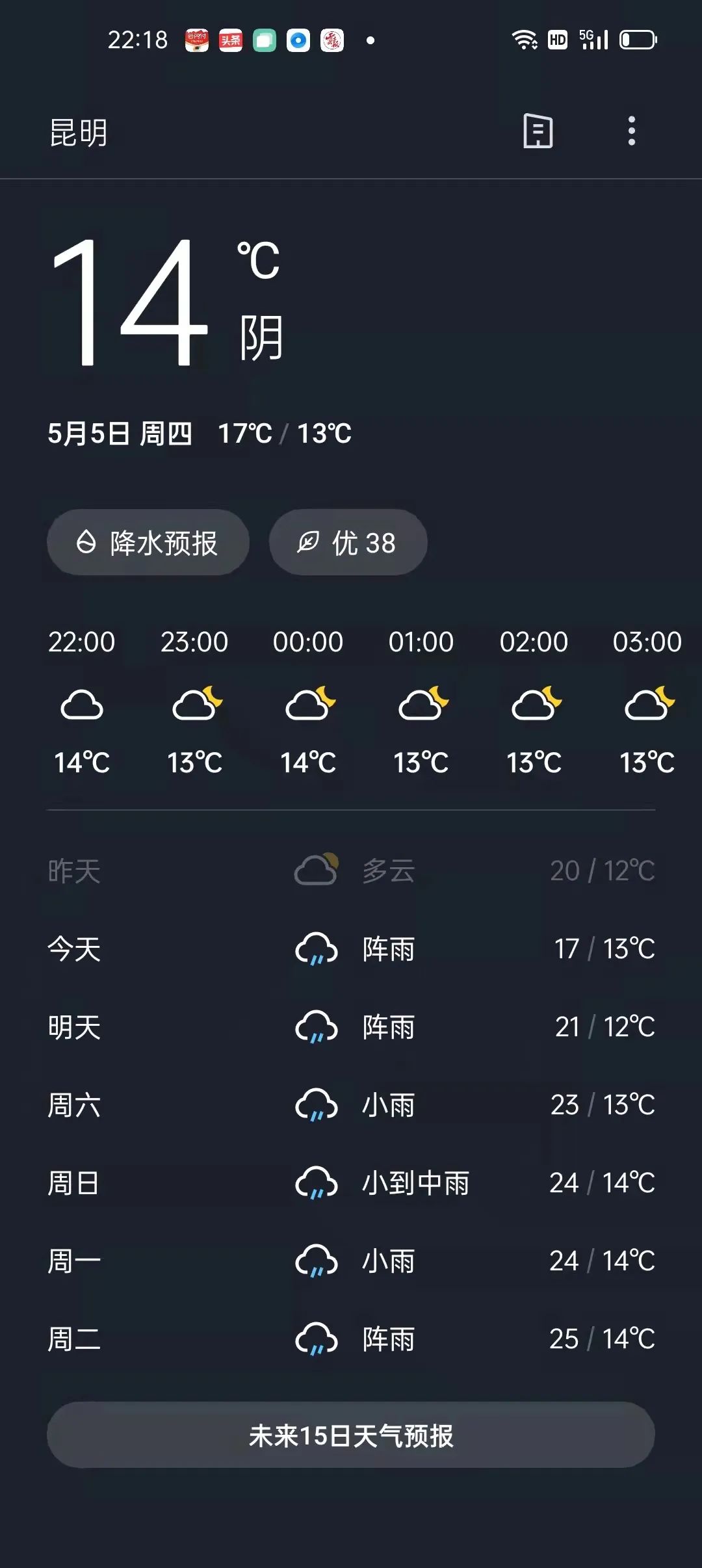Image resolution: width=702 pixels, height=1568 pixels.
Task: Click the rain icon for 周日
Action: (317, 1183)
